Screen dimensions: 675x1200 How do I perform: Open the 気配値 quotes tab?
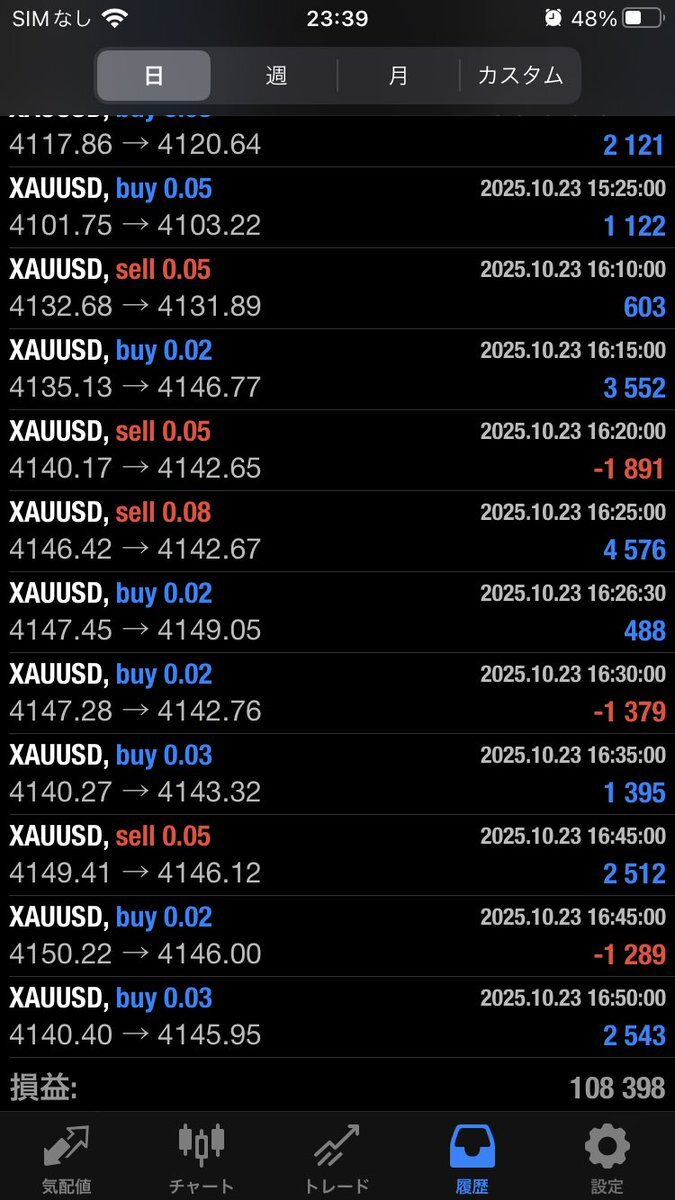pyautogui.click(x=67, y=1157)
